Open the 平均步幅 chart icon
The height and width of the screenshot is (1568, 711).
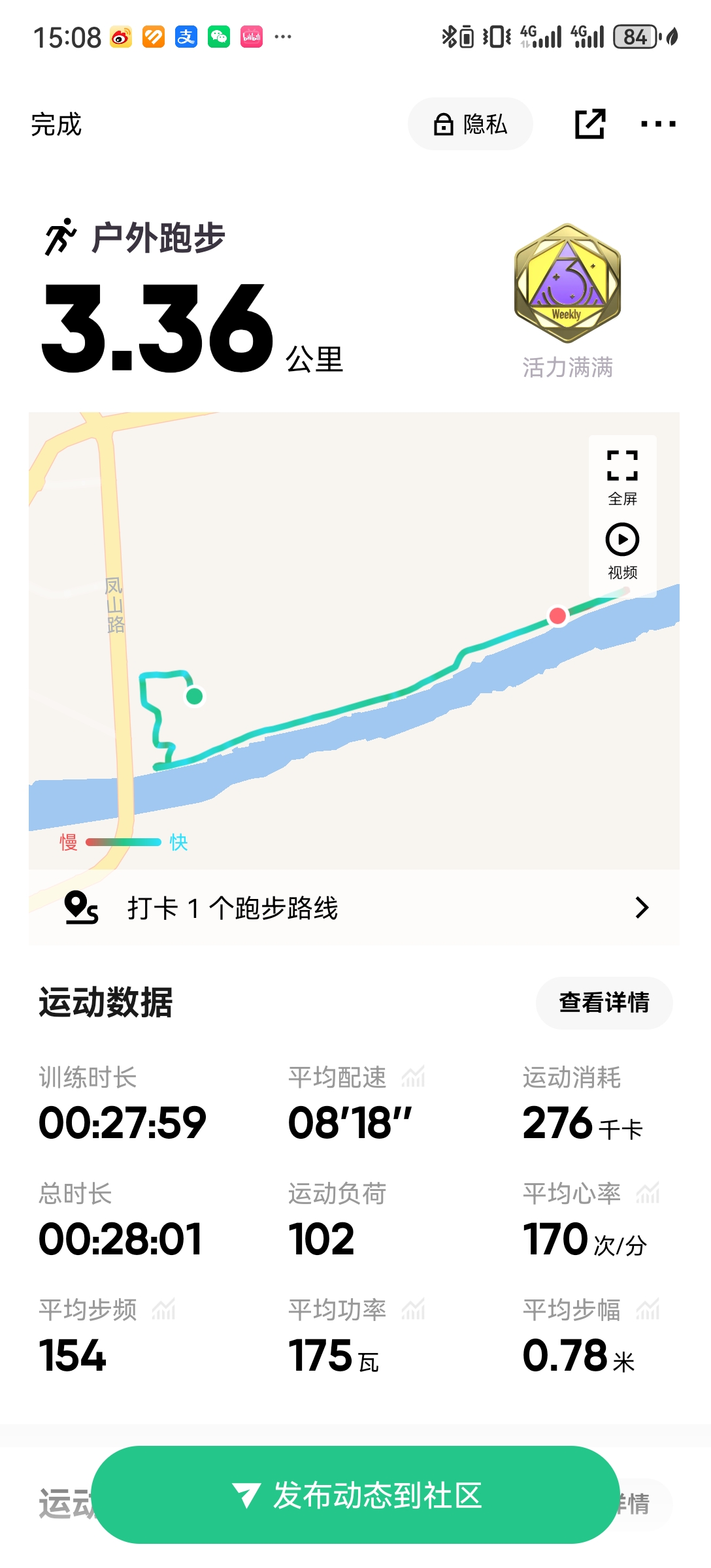click(x=648, y=1309)
